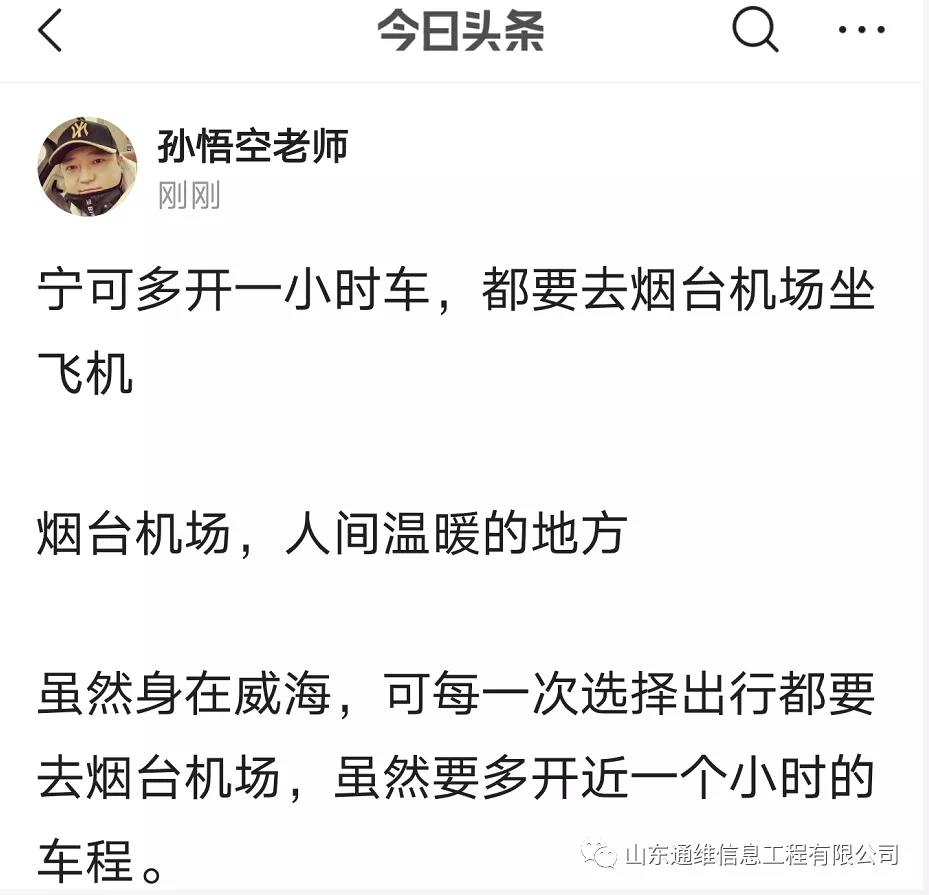Open 孙悟空老师's profile avatar

[x=87, y=167]
